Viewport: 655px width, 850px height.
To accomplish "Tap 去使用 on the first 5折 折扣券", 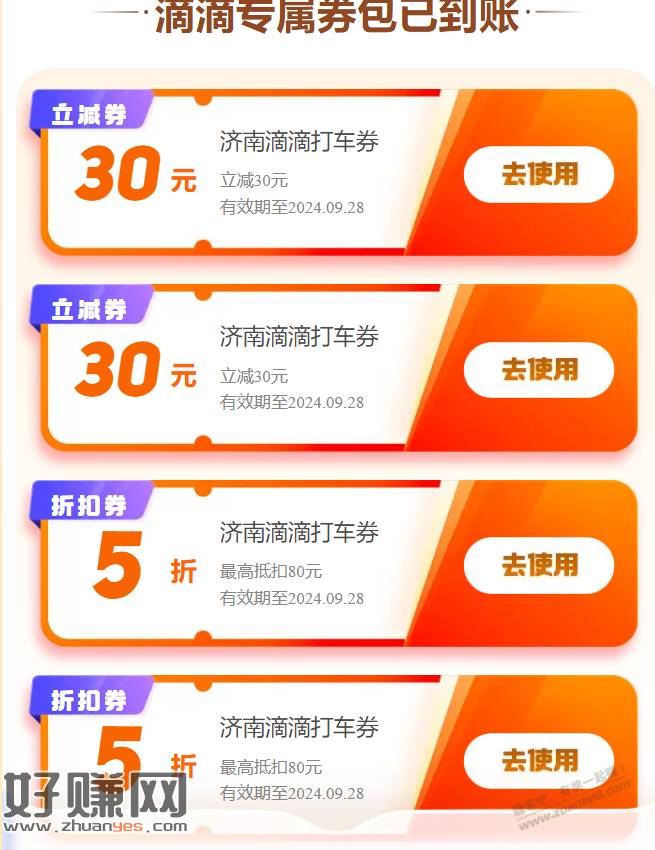I will 539,565.
